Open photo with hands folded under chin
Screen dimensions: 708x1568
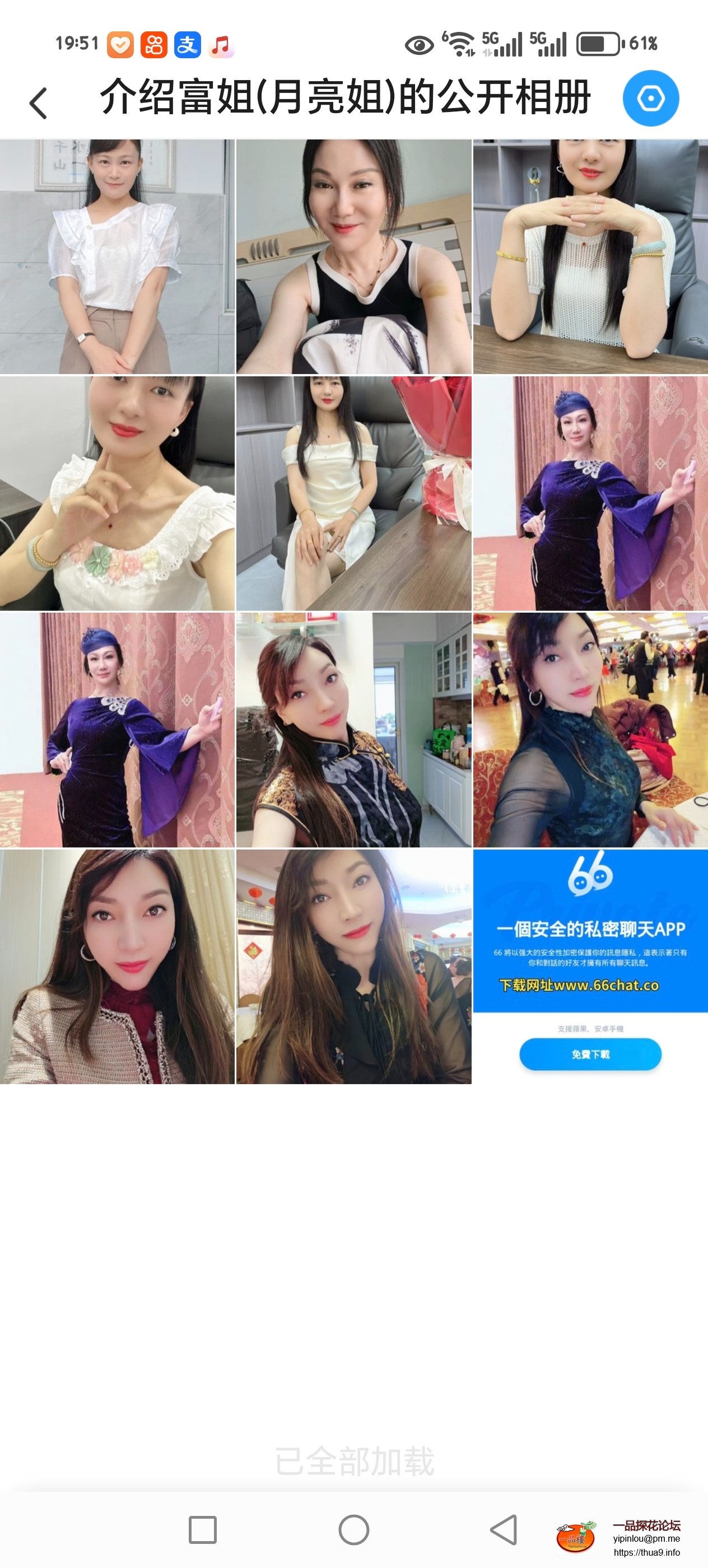[x=590, y=256]
